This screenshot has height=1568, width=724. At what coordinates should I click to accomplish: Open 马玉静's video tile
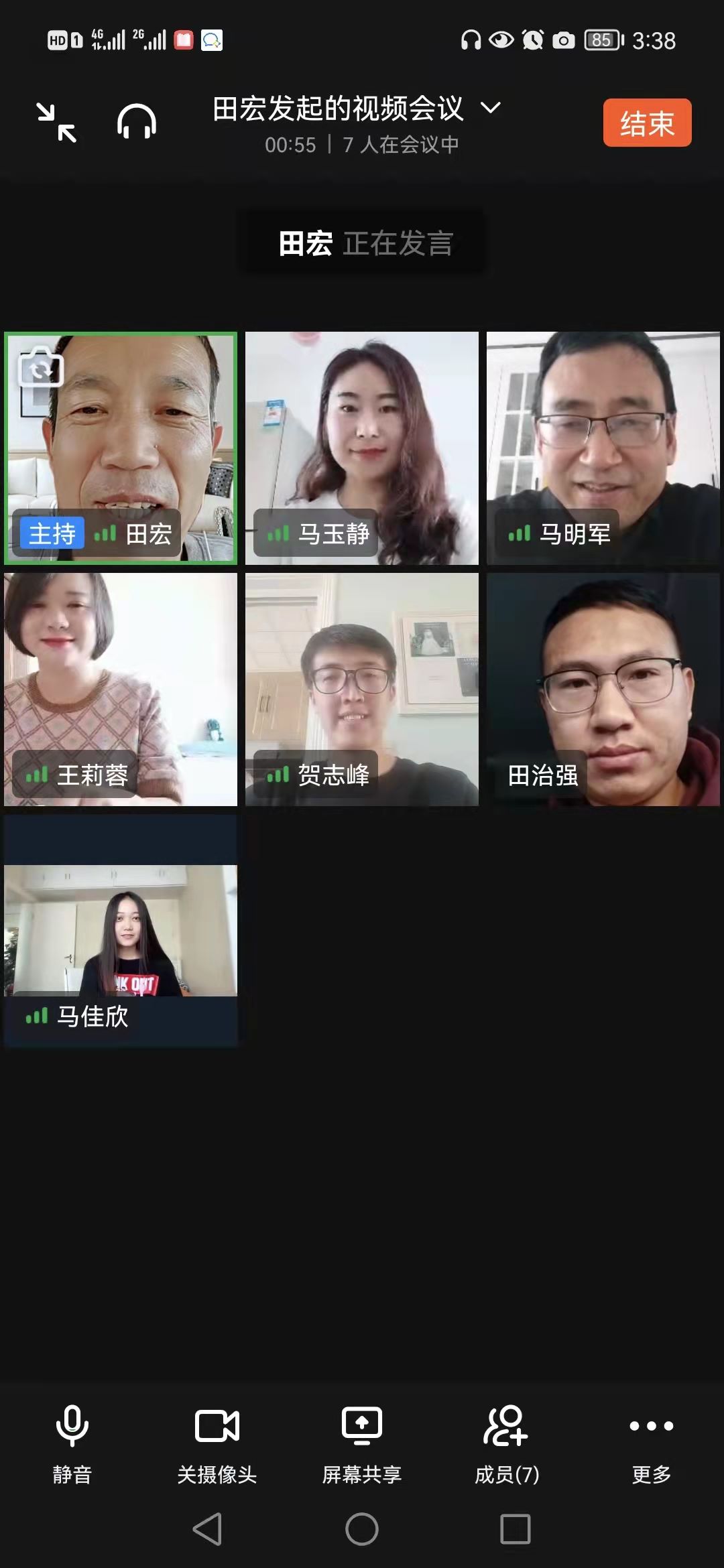pyautogui.click(x=362, y=448)
